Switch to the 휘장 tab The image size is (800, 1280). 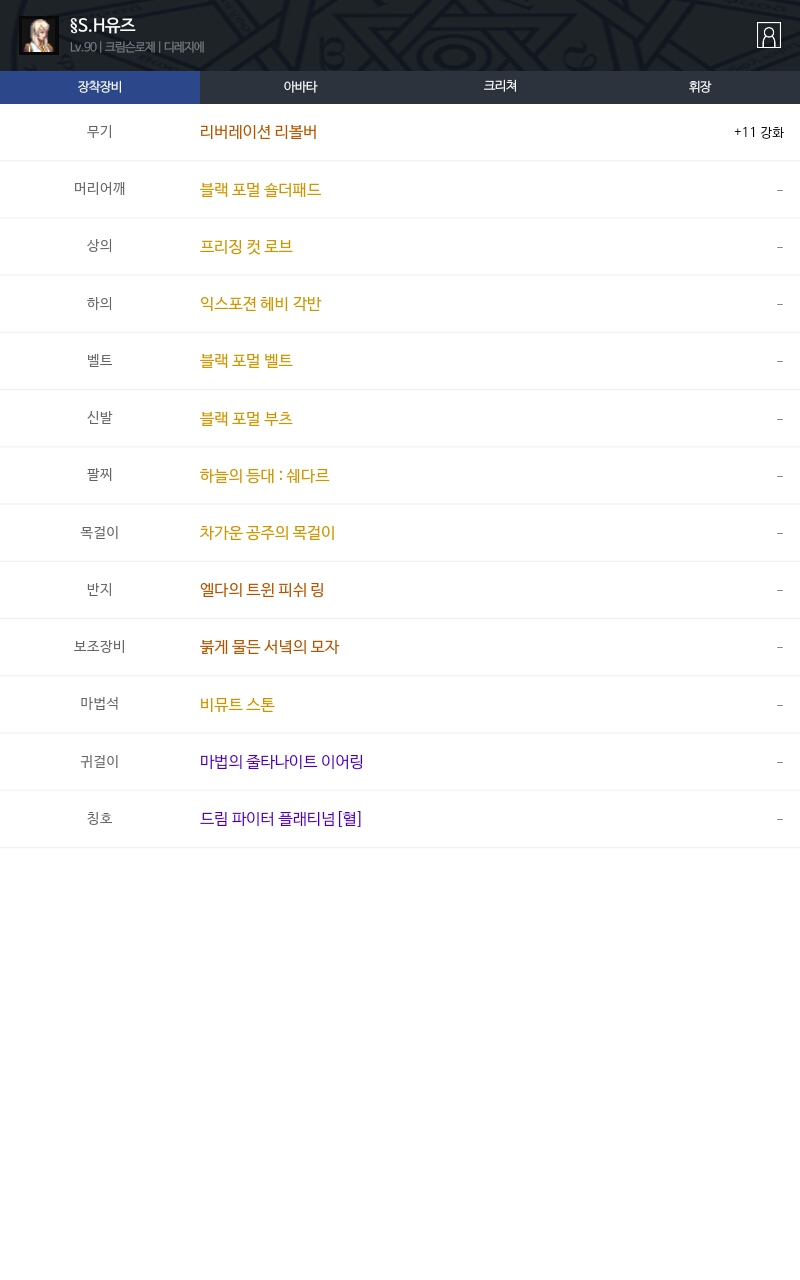coord(700,87)
